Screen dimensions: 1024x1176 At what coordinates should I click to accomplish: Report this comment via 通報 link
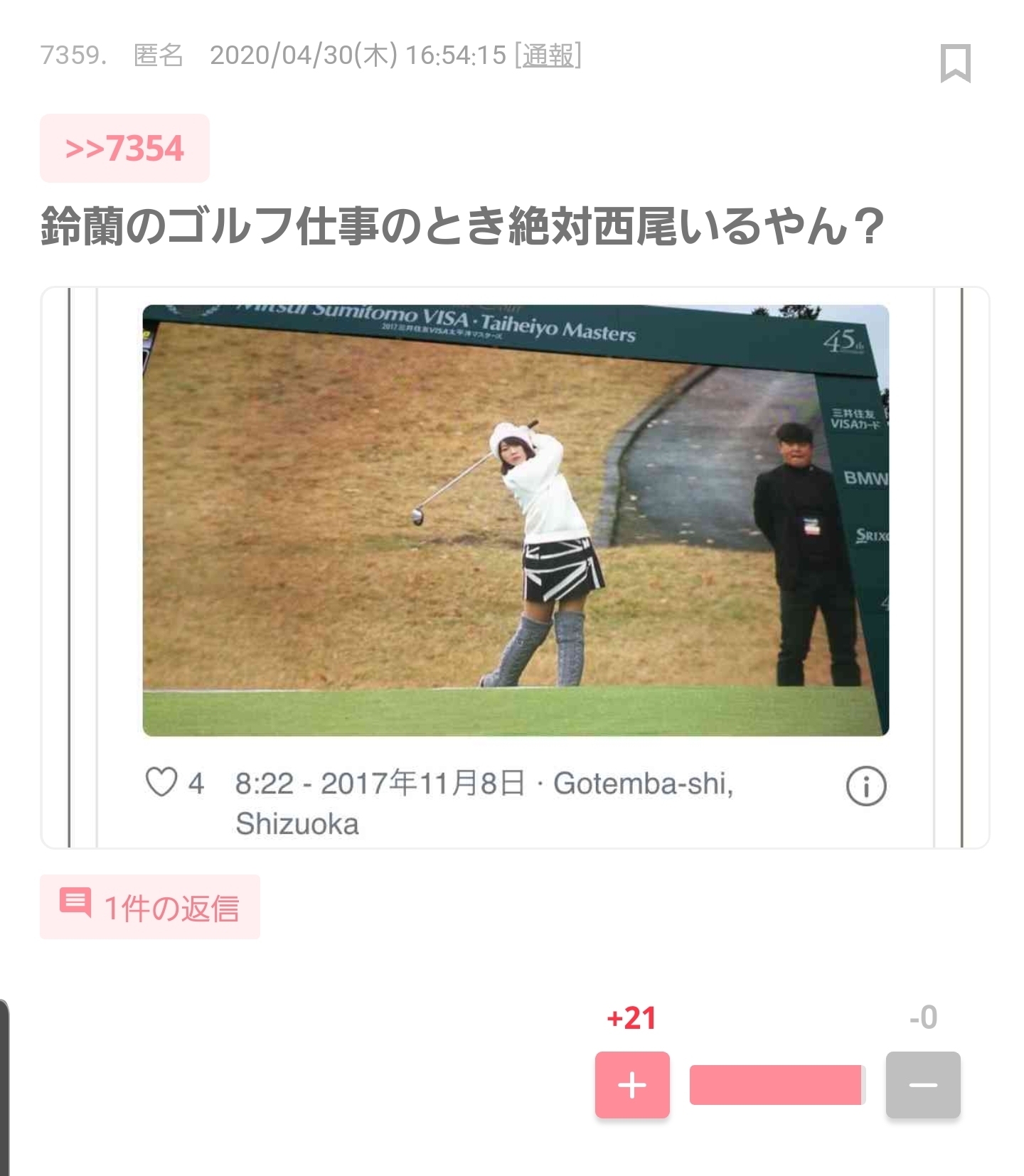point(548,55)
